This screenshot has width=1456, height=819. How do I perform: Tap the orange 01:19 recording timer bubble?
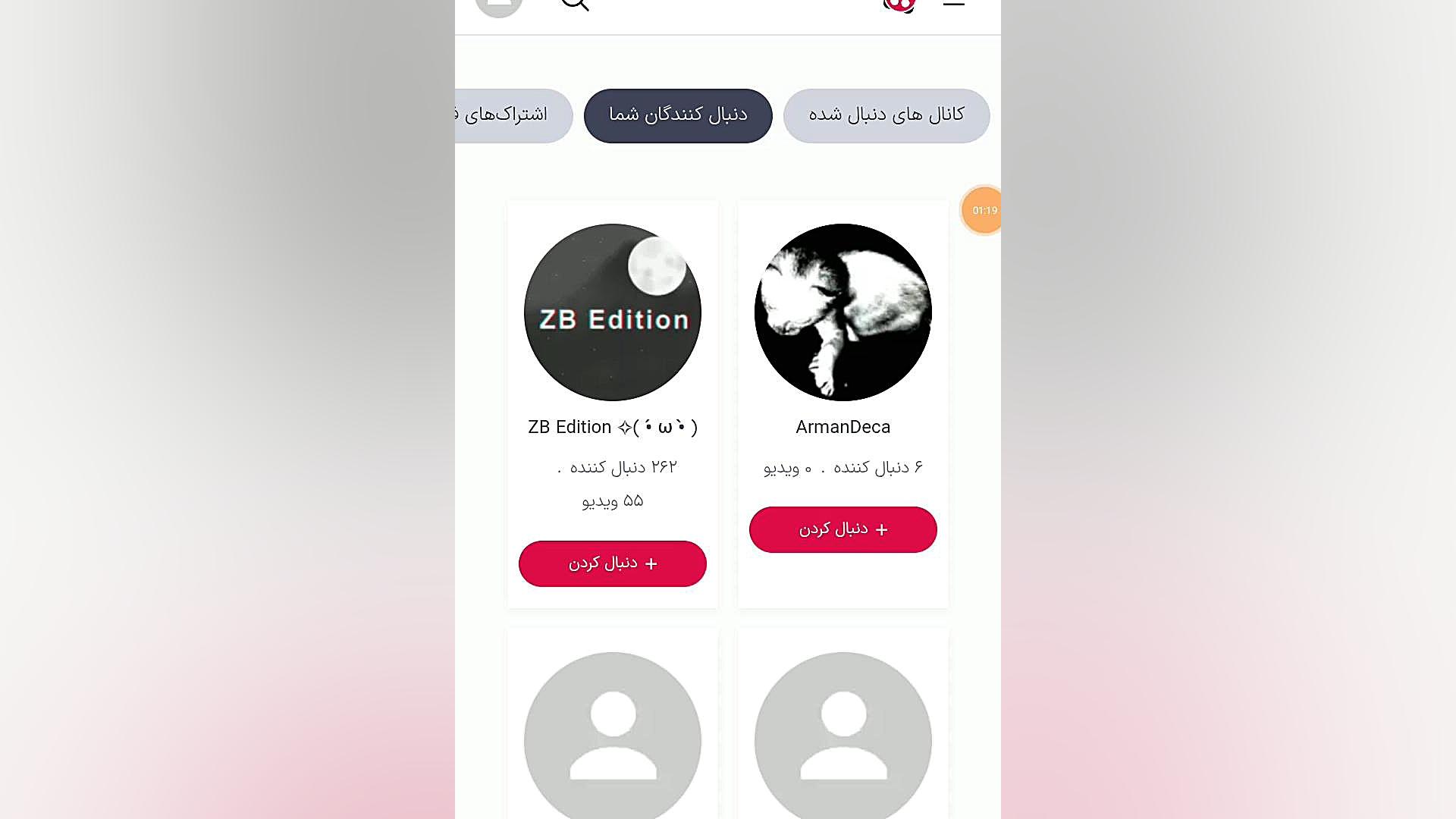[x=984, y=210]
